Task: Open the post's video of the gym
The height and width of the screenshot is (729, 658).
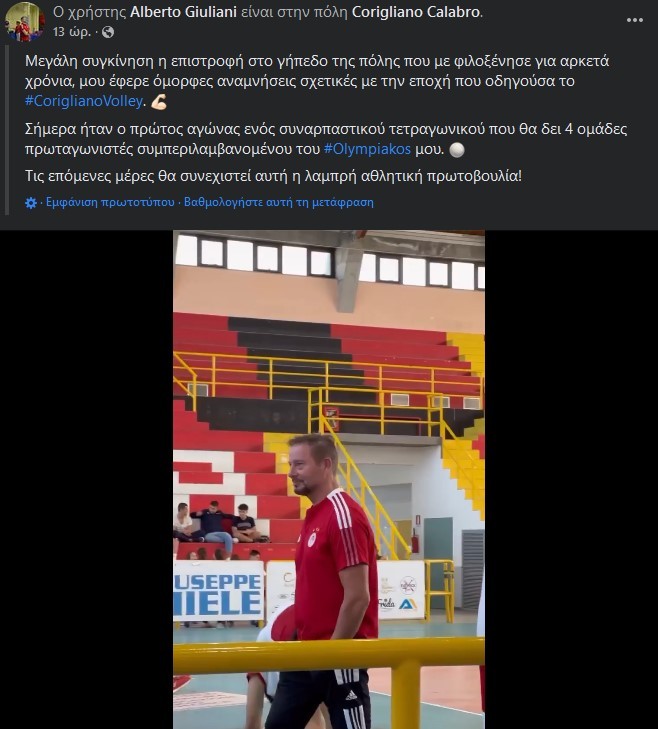Action: (328, 480)
